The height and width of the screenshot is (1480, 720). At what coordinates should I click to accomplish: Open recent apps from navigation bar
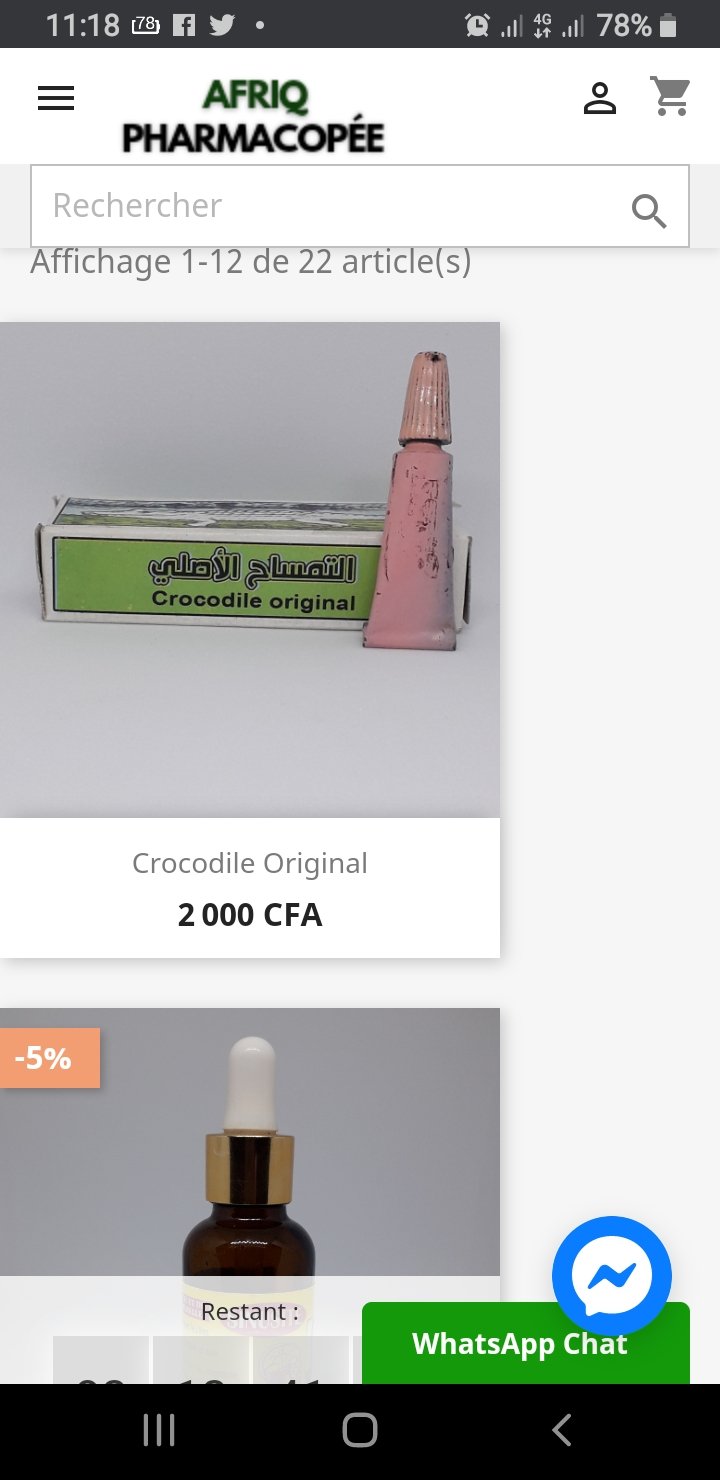tap(159, 1430)
